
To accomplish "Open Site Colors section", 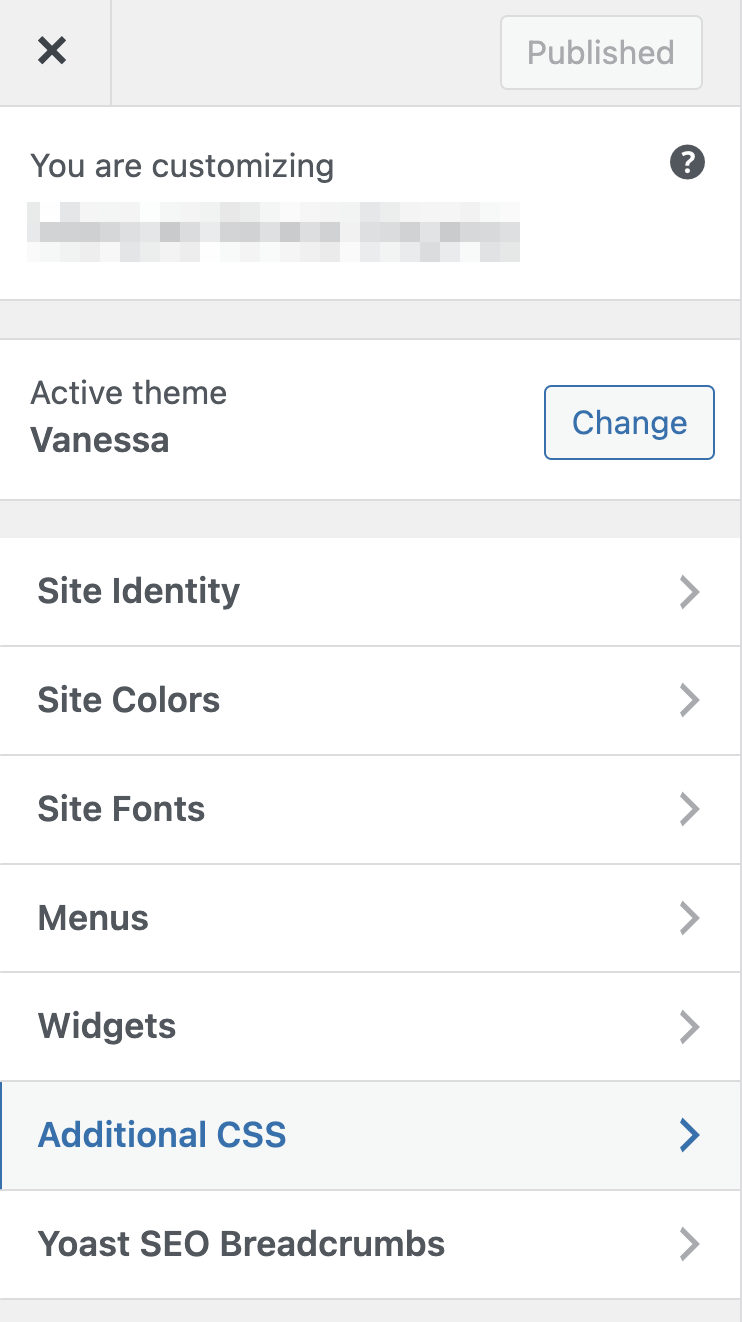I will pos(371,700).
